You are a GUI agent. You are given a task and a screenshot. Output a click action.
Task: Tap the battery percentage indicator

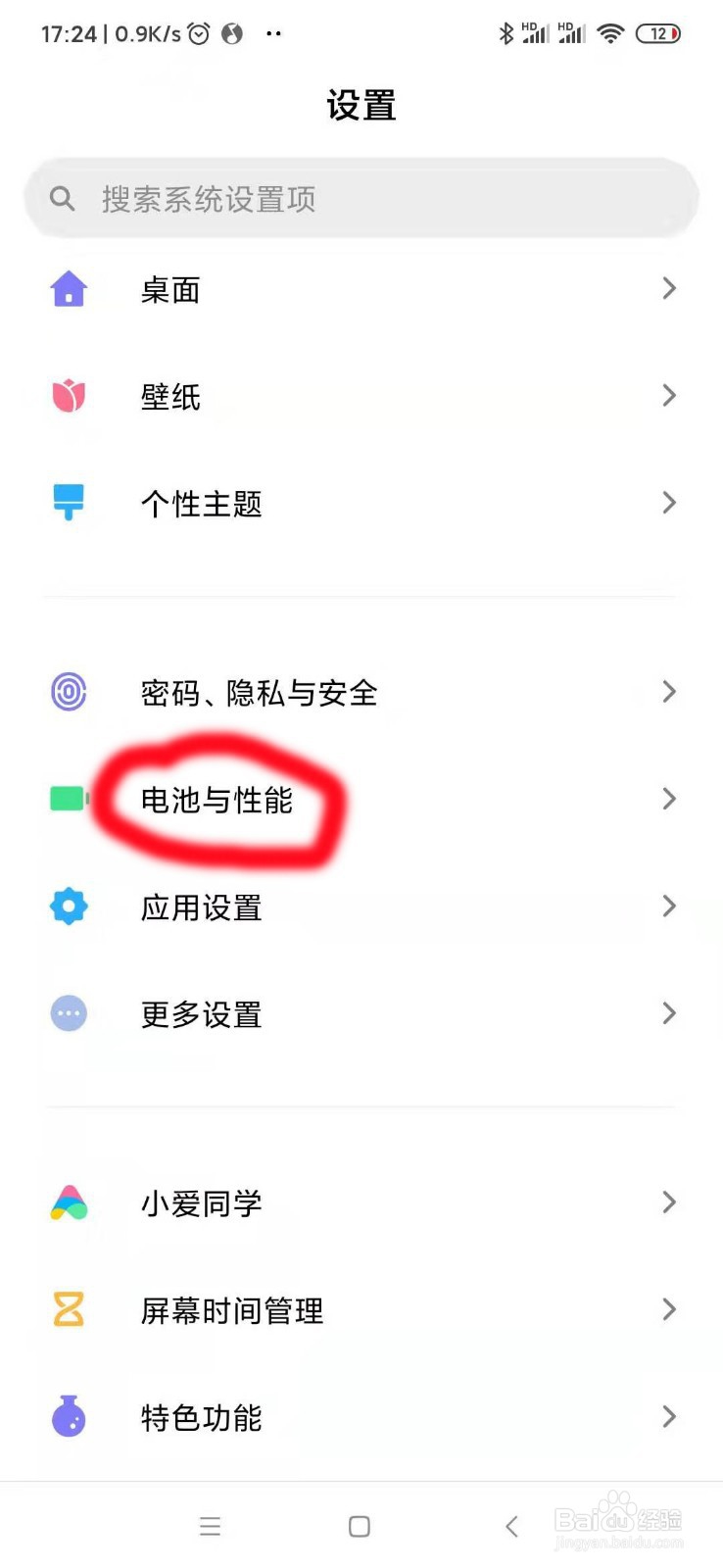(658, 32)
